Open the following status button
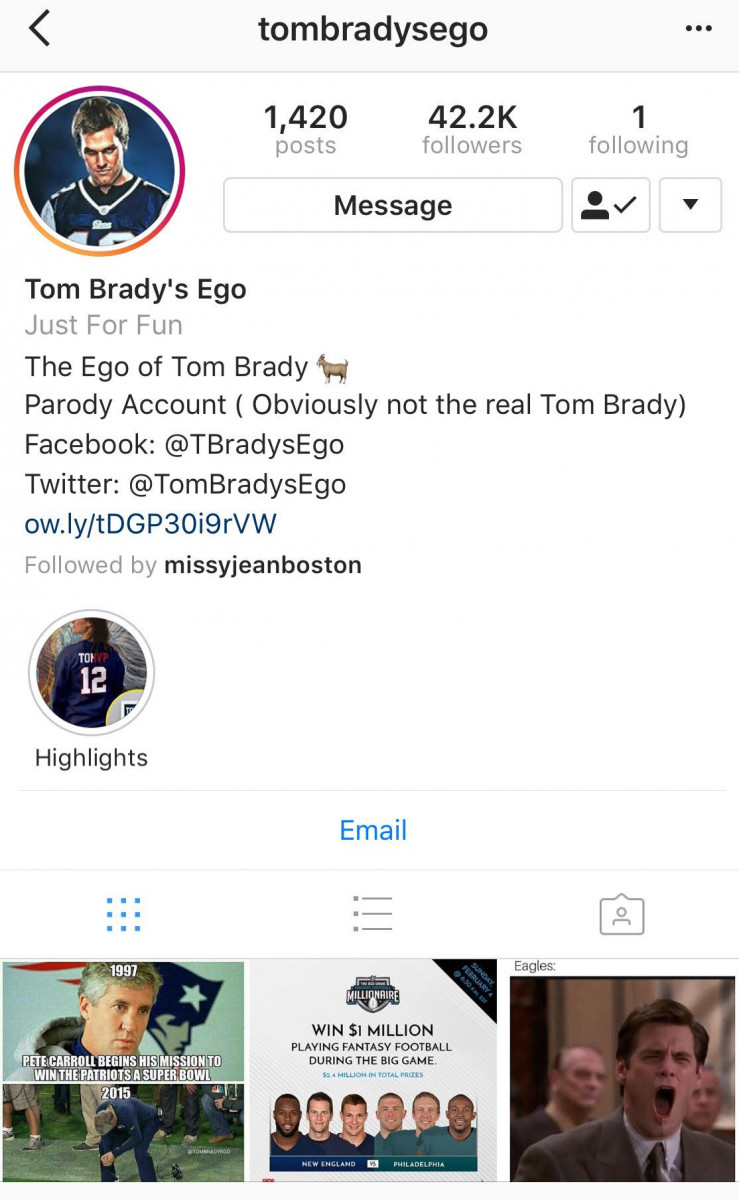 click(610, 205)
